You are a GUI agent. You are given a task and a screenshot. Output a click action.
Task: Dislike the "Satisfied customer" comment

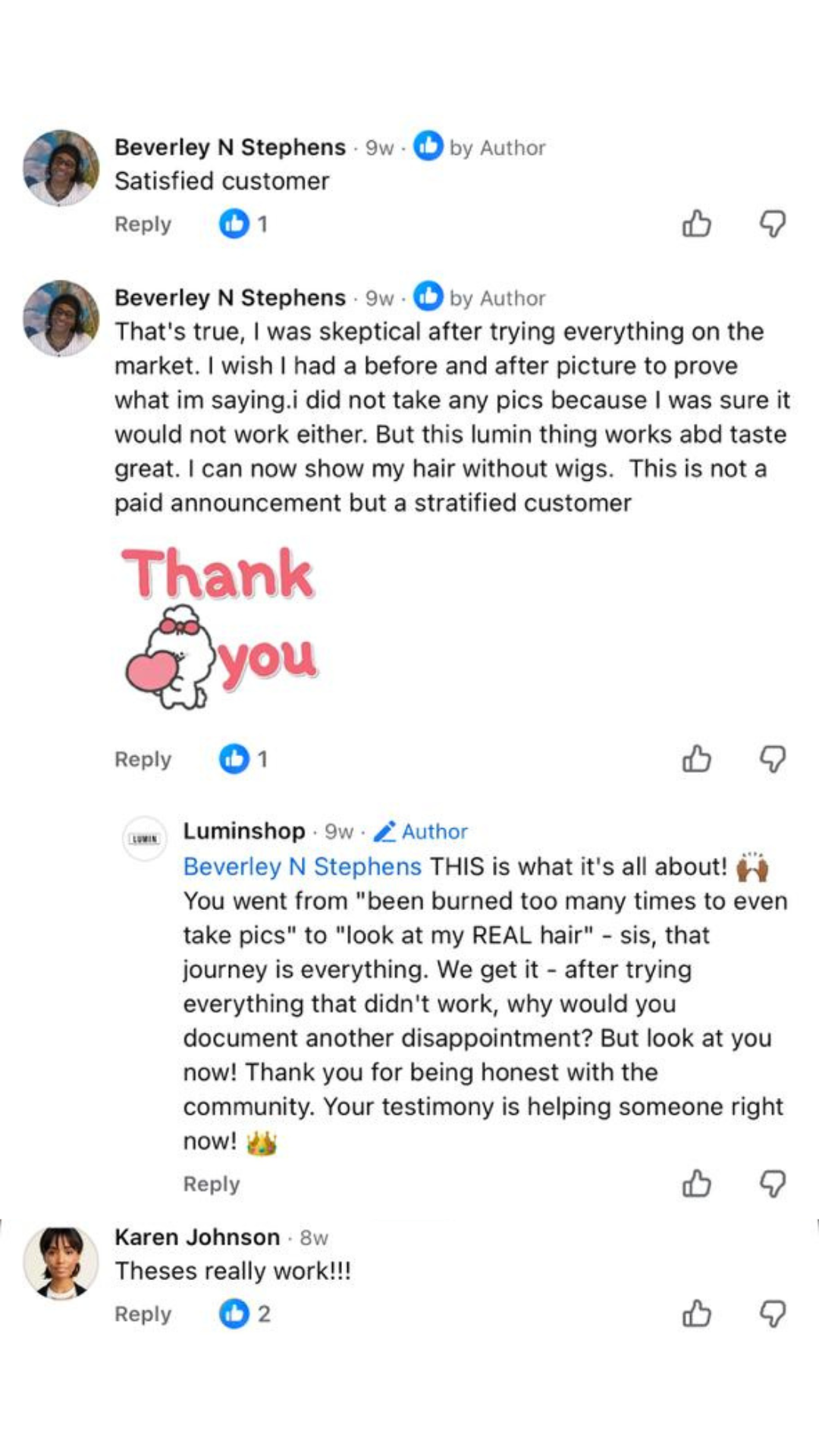(772, 224)
